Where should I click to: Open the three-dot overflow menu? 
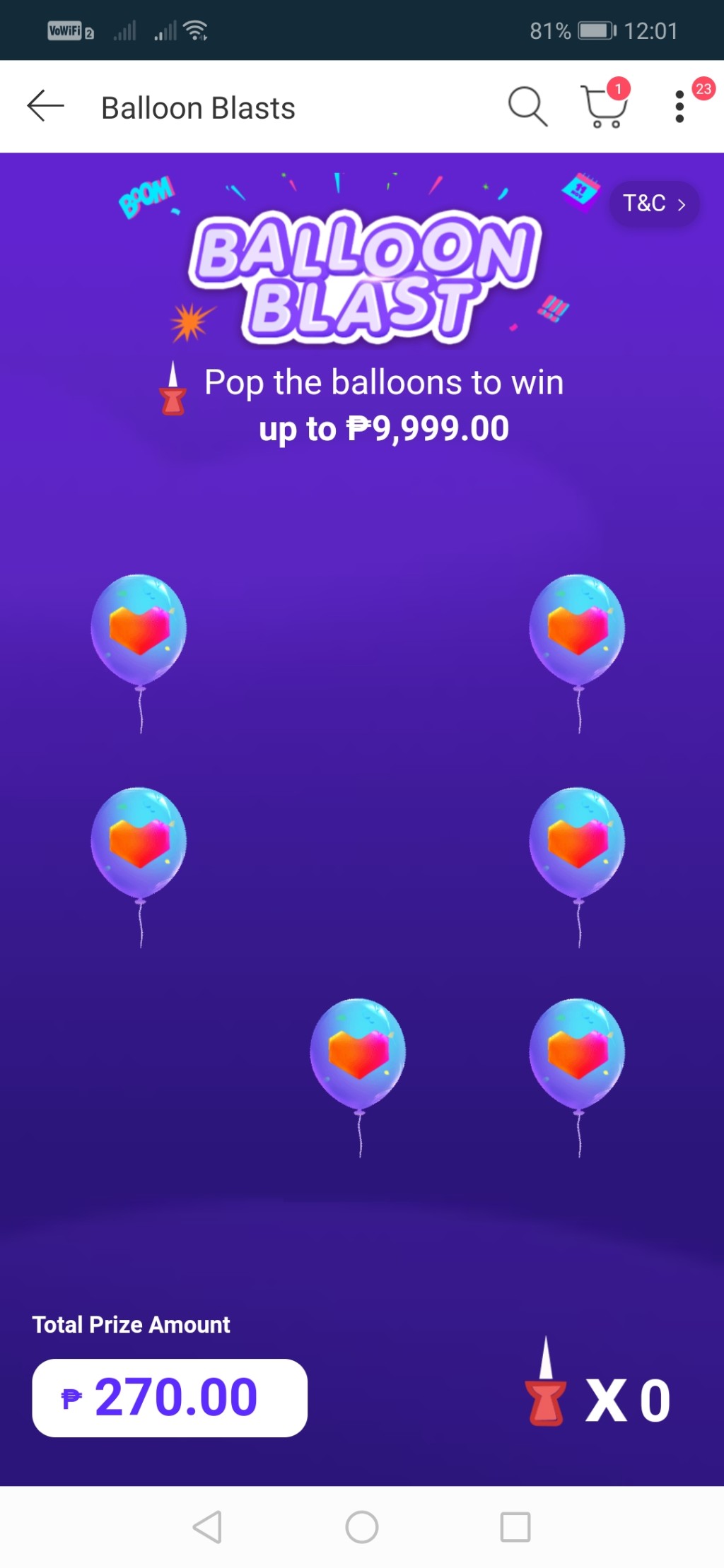679,107
